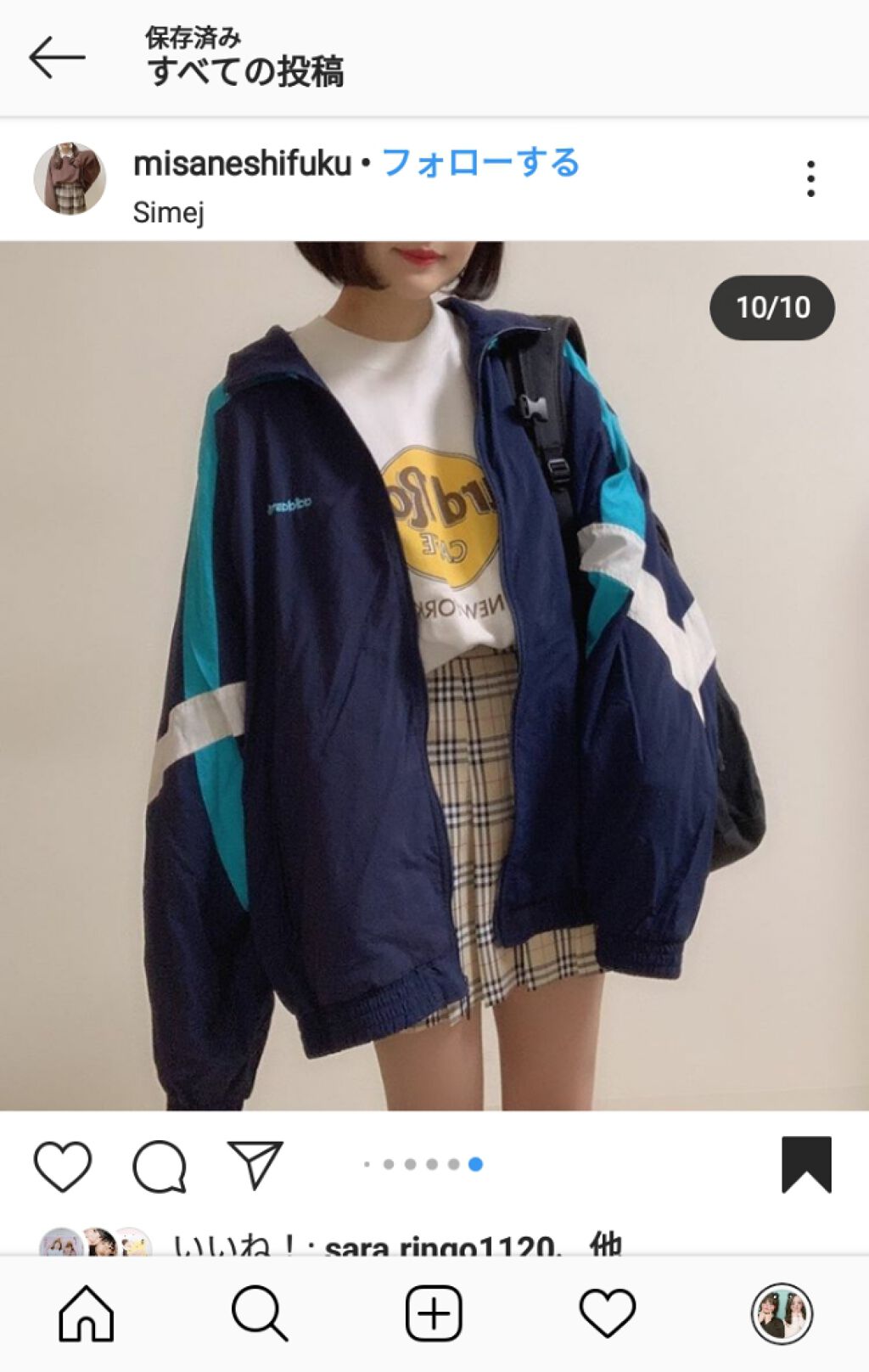This screenshot has width=869, height=1372.
Task: Create a new post with plus icon
Action: pos(434,1313)
